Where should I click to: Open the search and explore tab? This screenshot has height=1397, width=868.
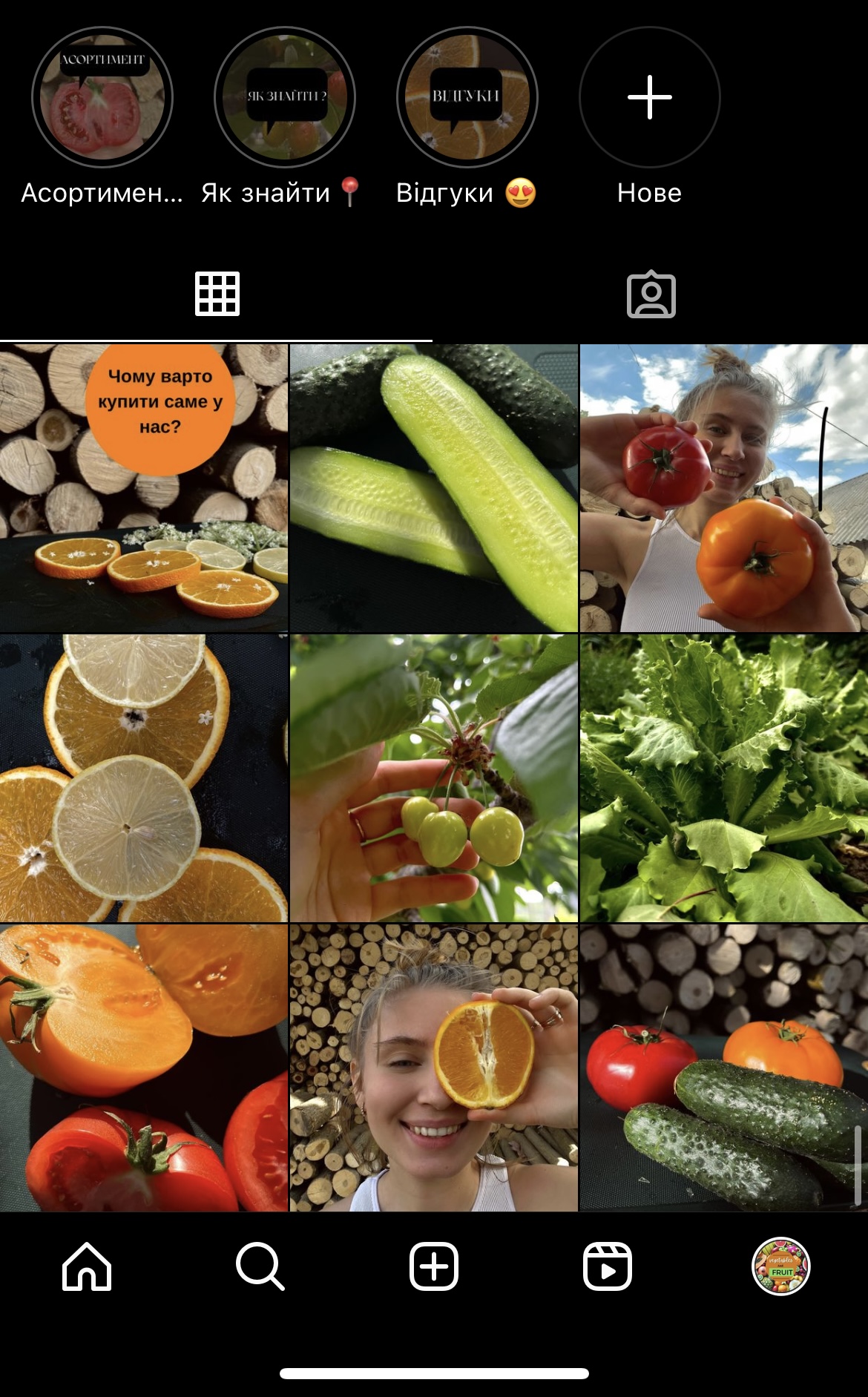click(260, 1266)
